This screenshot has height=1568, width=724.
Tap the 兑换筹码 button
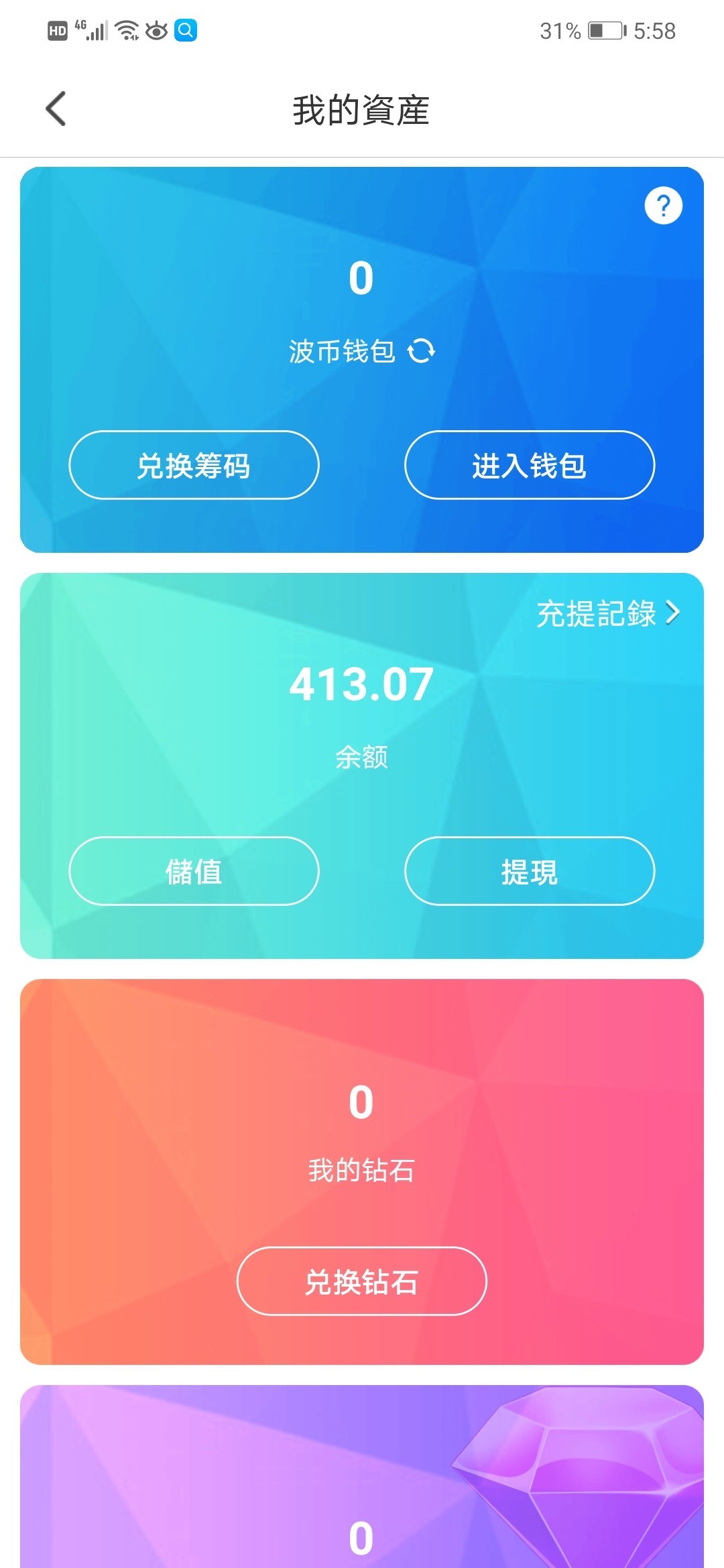click(x=194, y=465)
